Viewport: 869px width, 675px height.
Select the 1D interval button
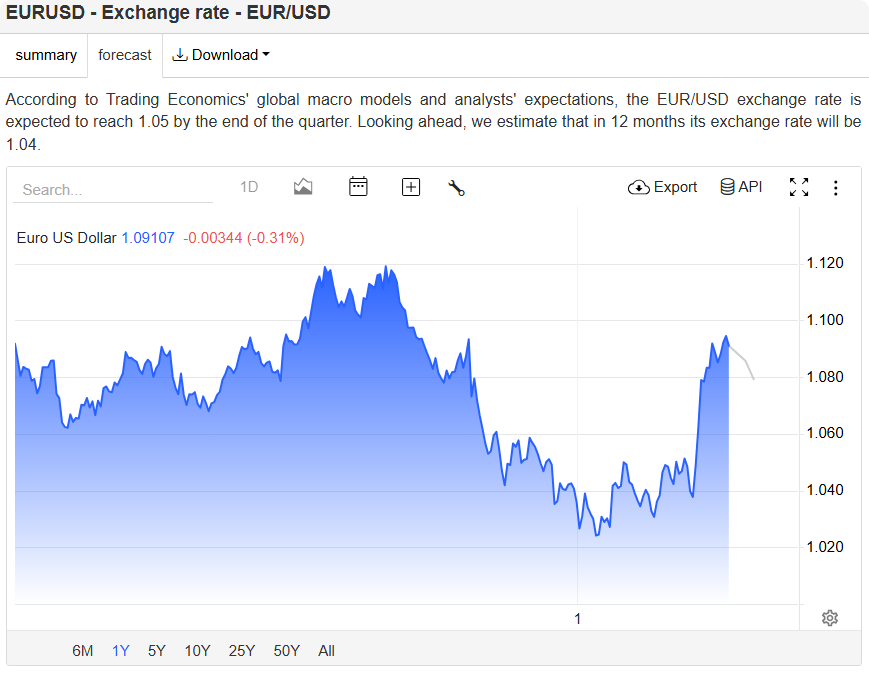[249, 187]
